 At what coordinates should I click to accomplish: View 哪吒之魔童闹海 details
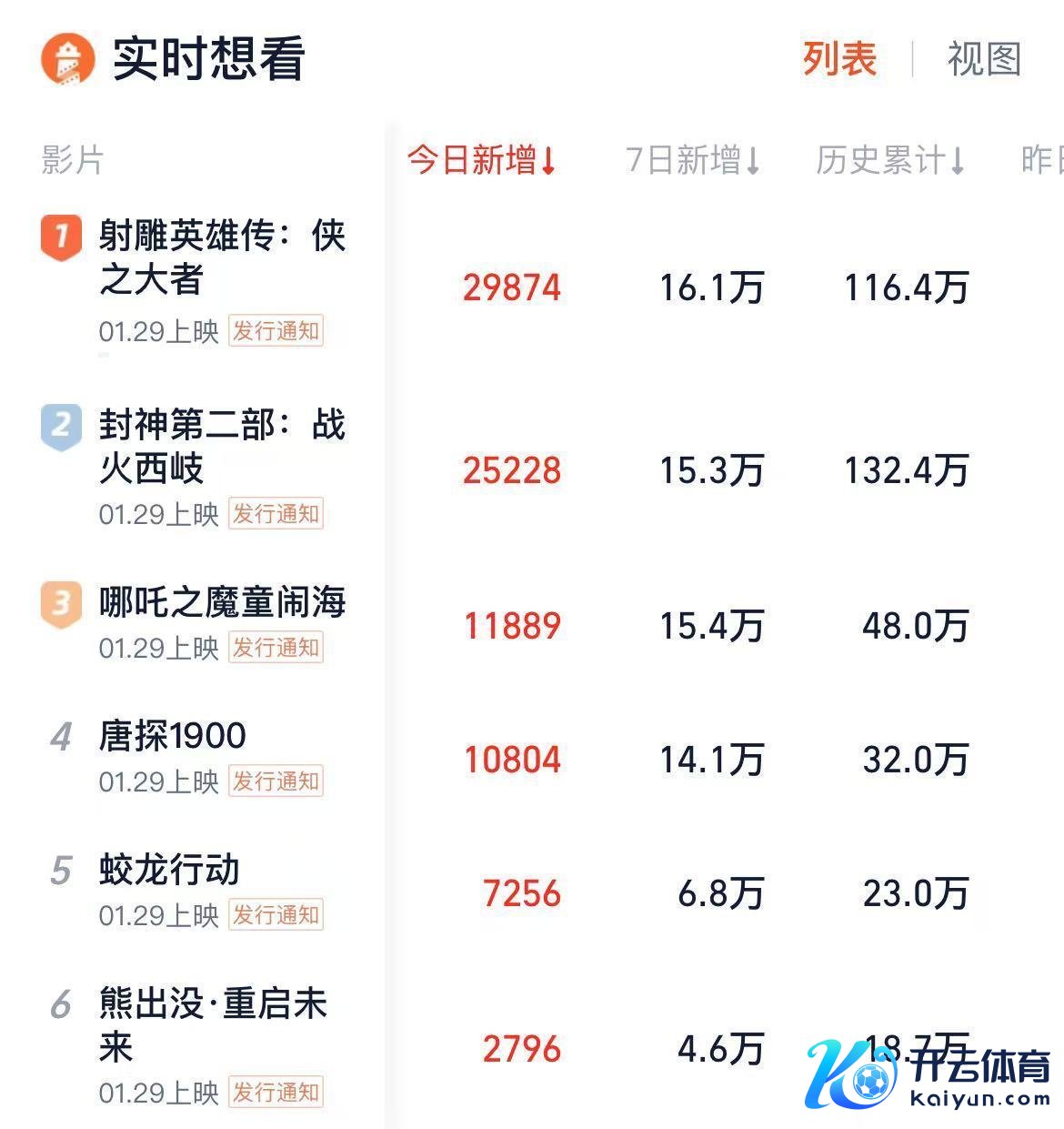222,602
